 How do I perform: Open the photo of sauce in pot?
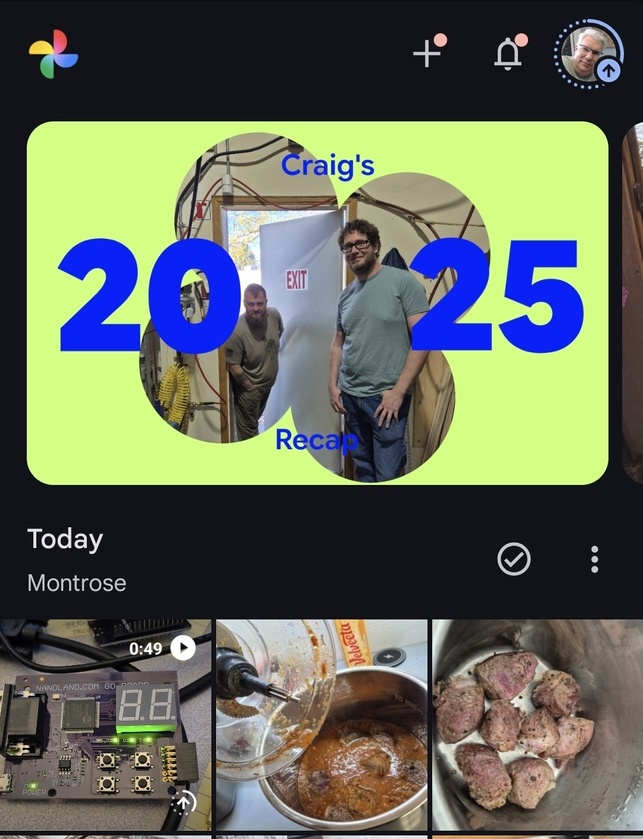pos(321,727)
